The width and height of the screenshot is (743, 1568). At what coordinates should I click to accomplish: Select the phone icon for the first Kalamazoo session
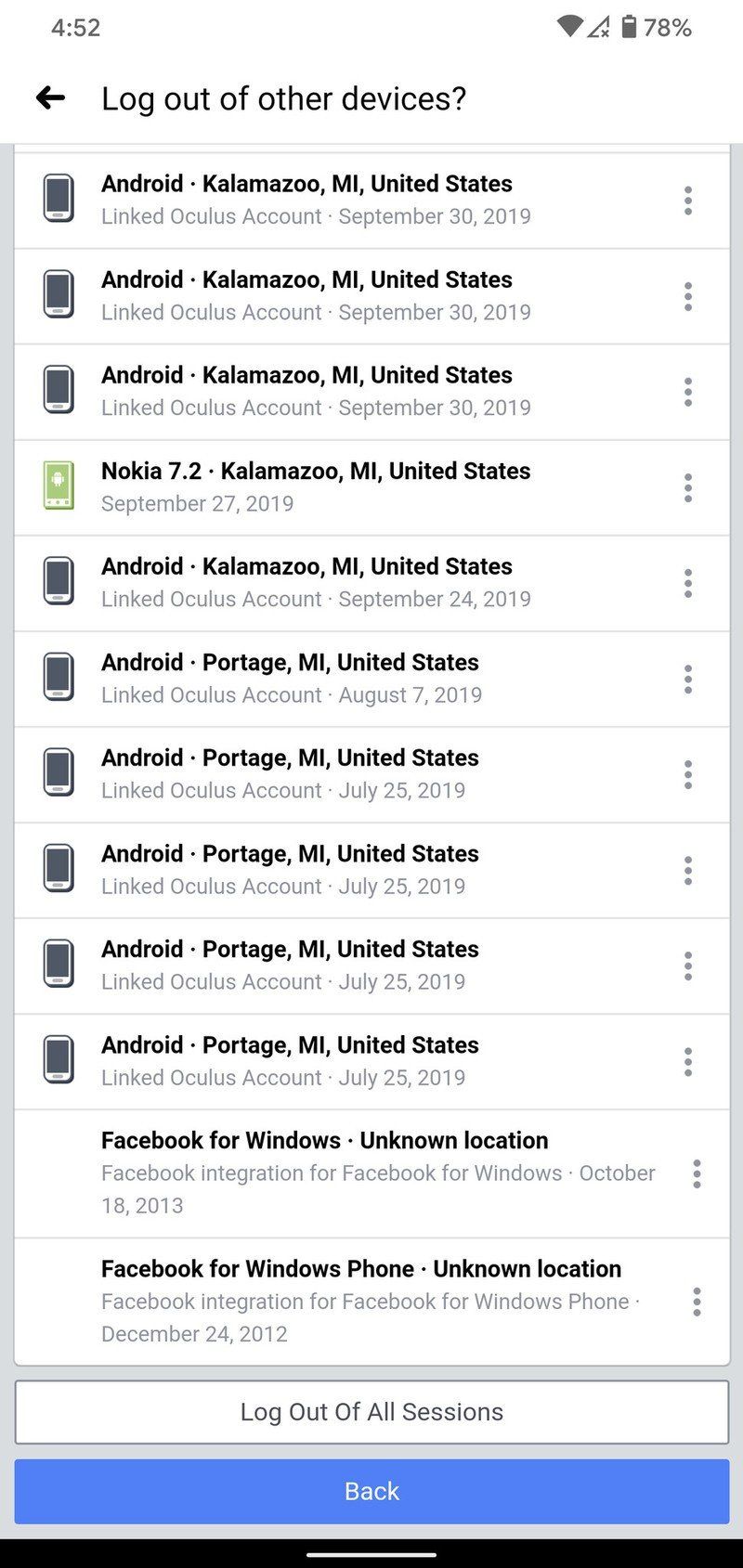pyautogui.click(x=58, y=199)
